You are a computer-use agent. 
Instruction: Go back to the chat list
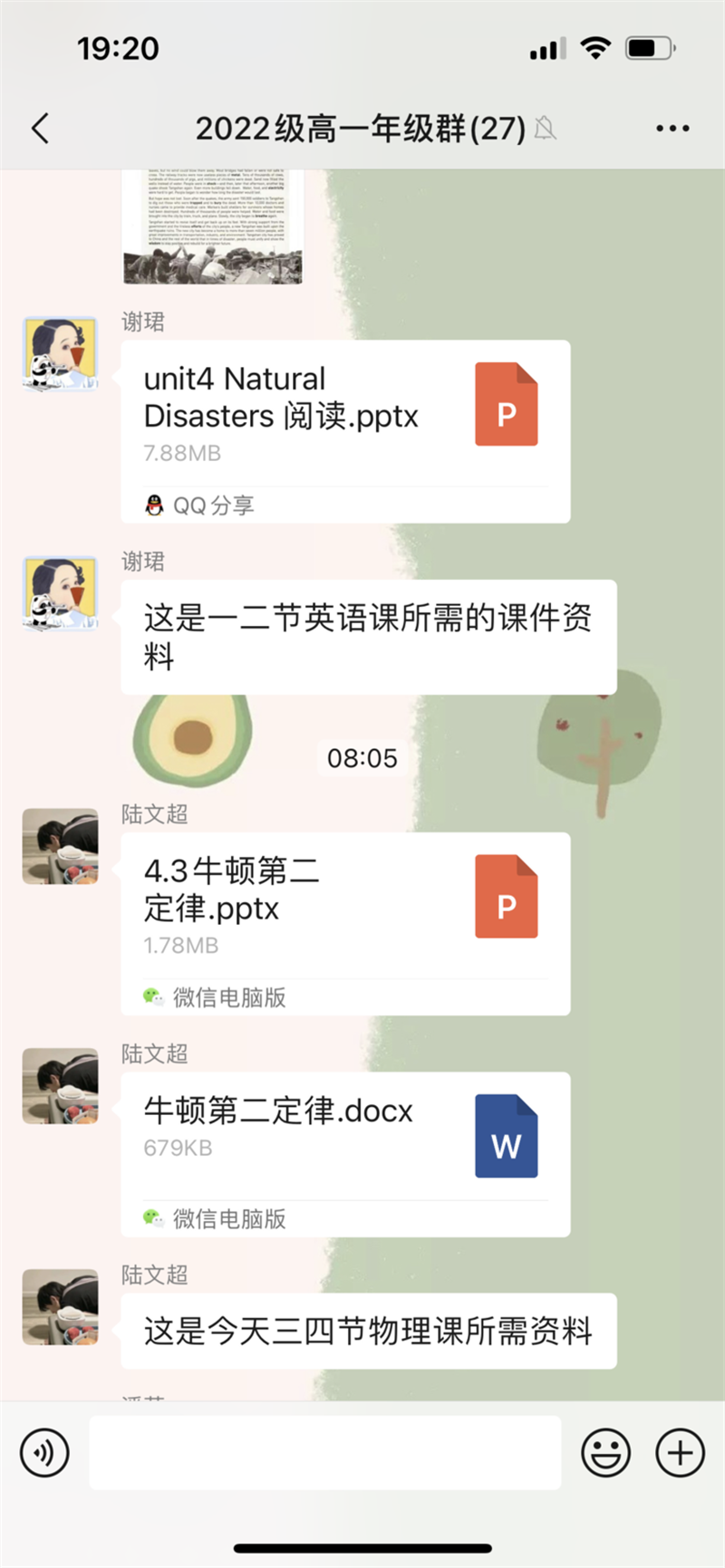(x=40, y=129)
